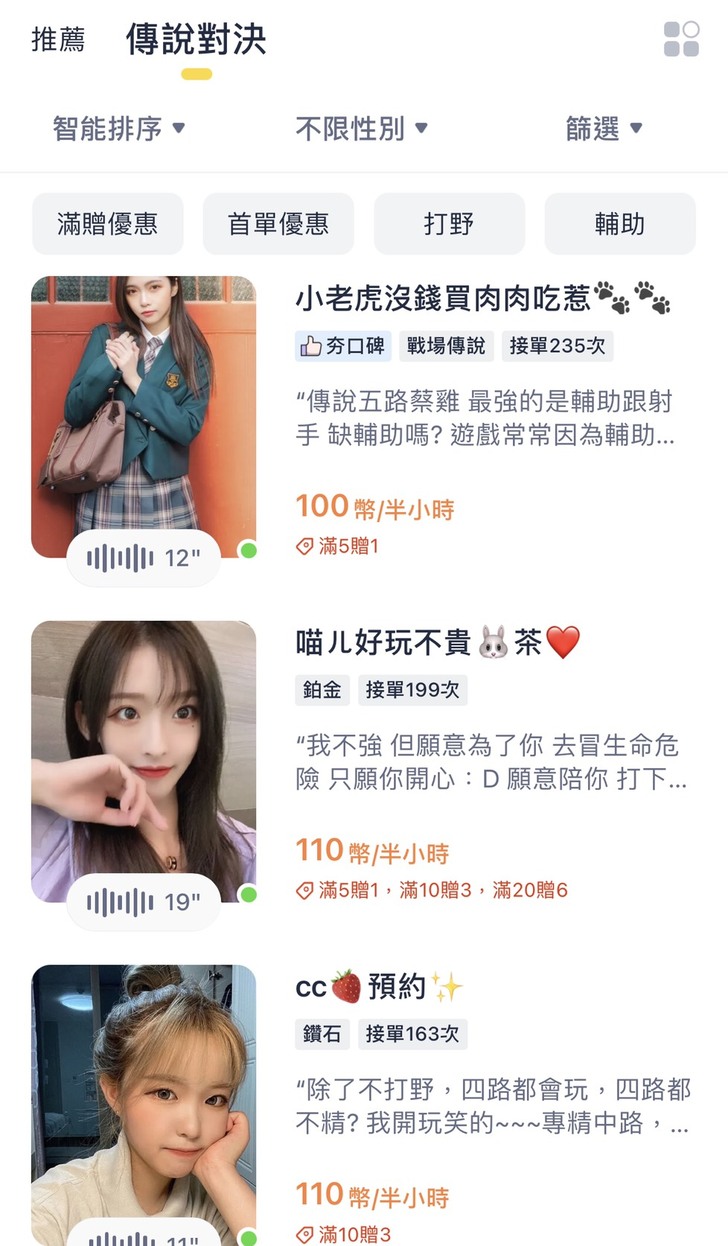This screenshot has height=1246, width=728.
Task: Select the 滿贈優惠 chip
Action: (108, 224)
